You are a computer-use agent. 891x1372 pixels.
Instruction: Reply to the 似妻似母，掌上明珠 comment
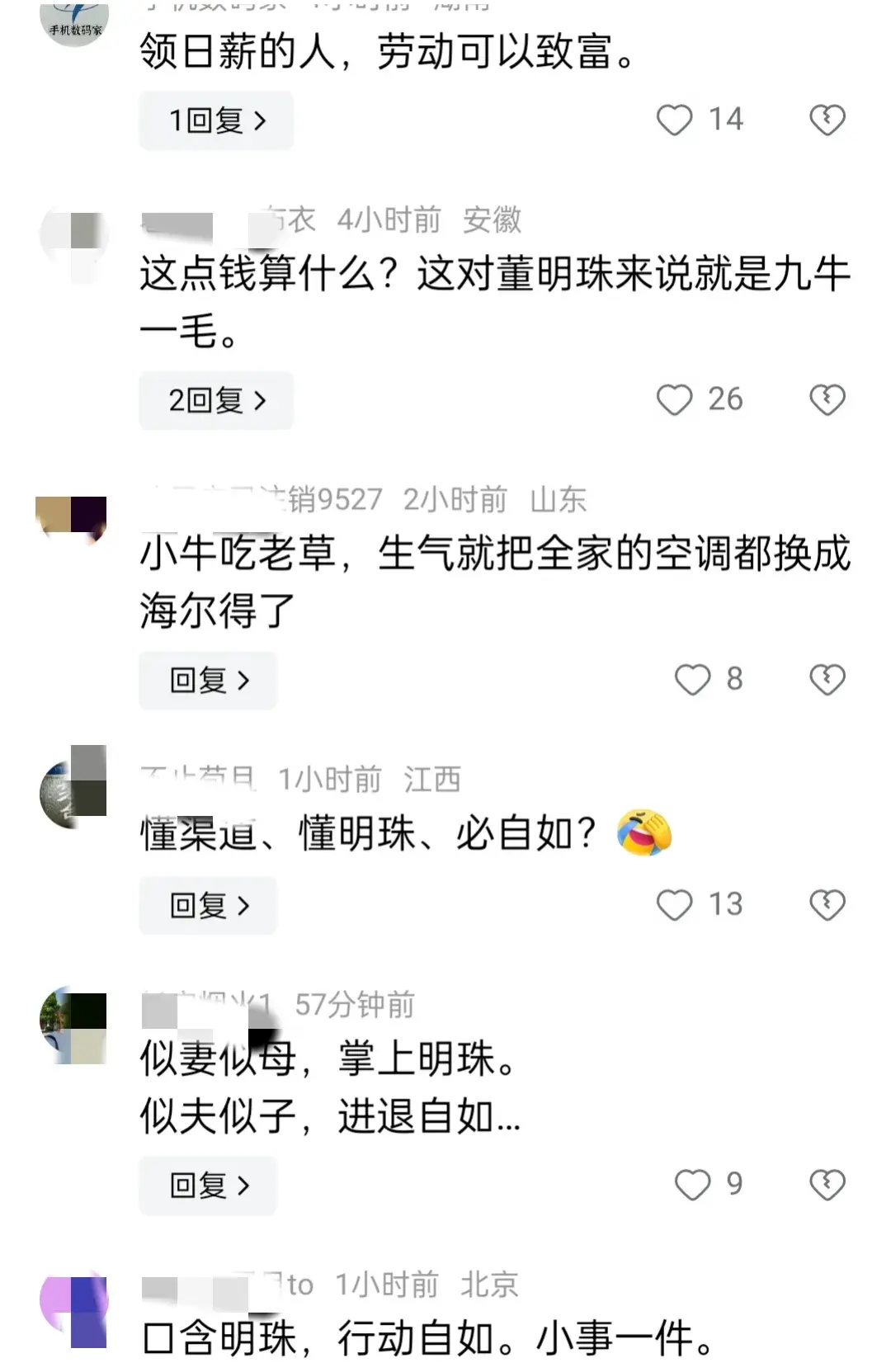[x=207, y=1186]
